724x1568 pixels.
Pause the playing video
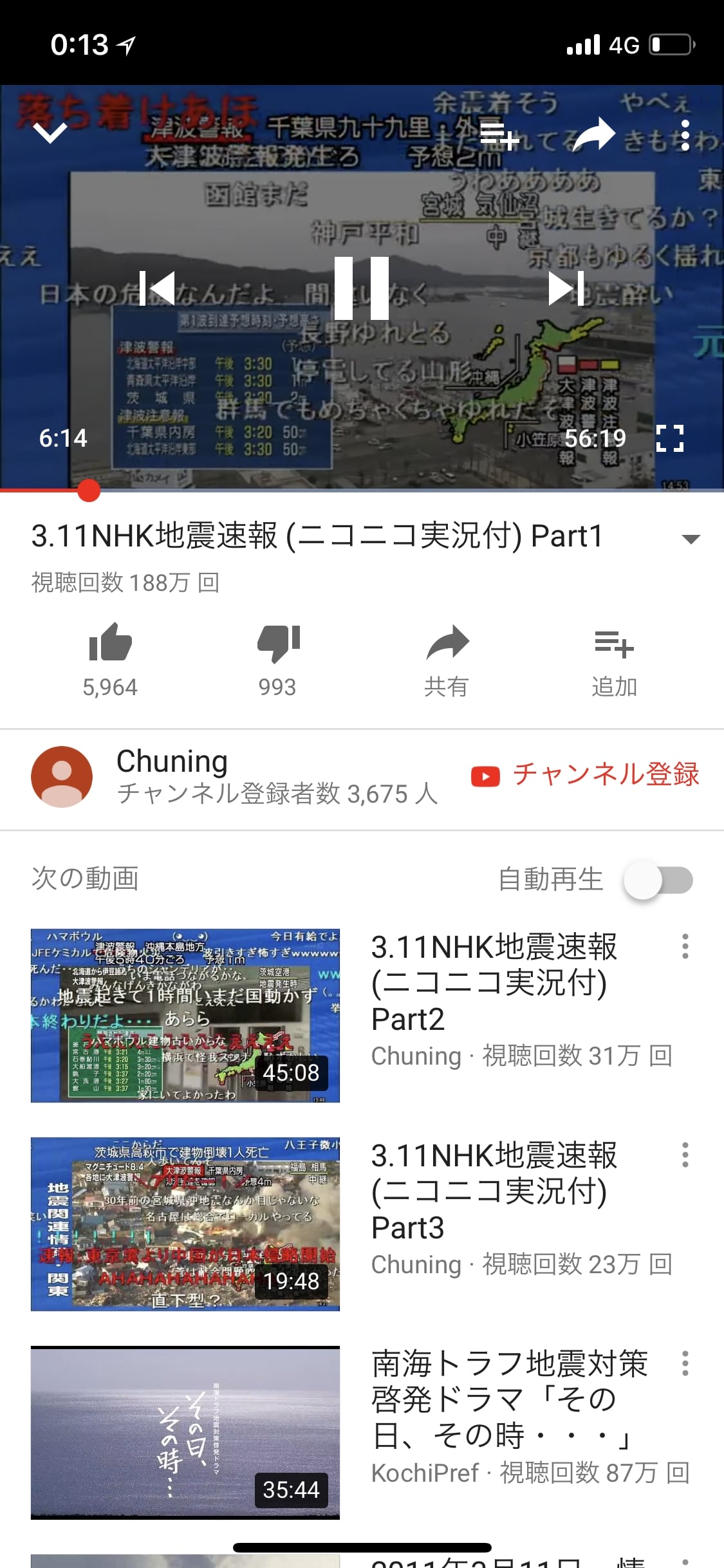coord(362,288)
